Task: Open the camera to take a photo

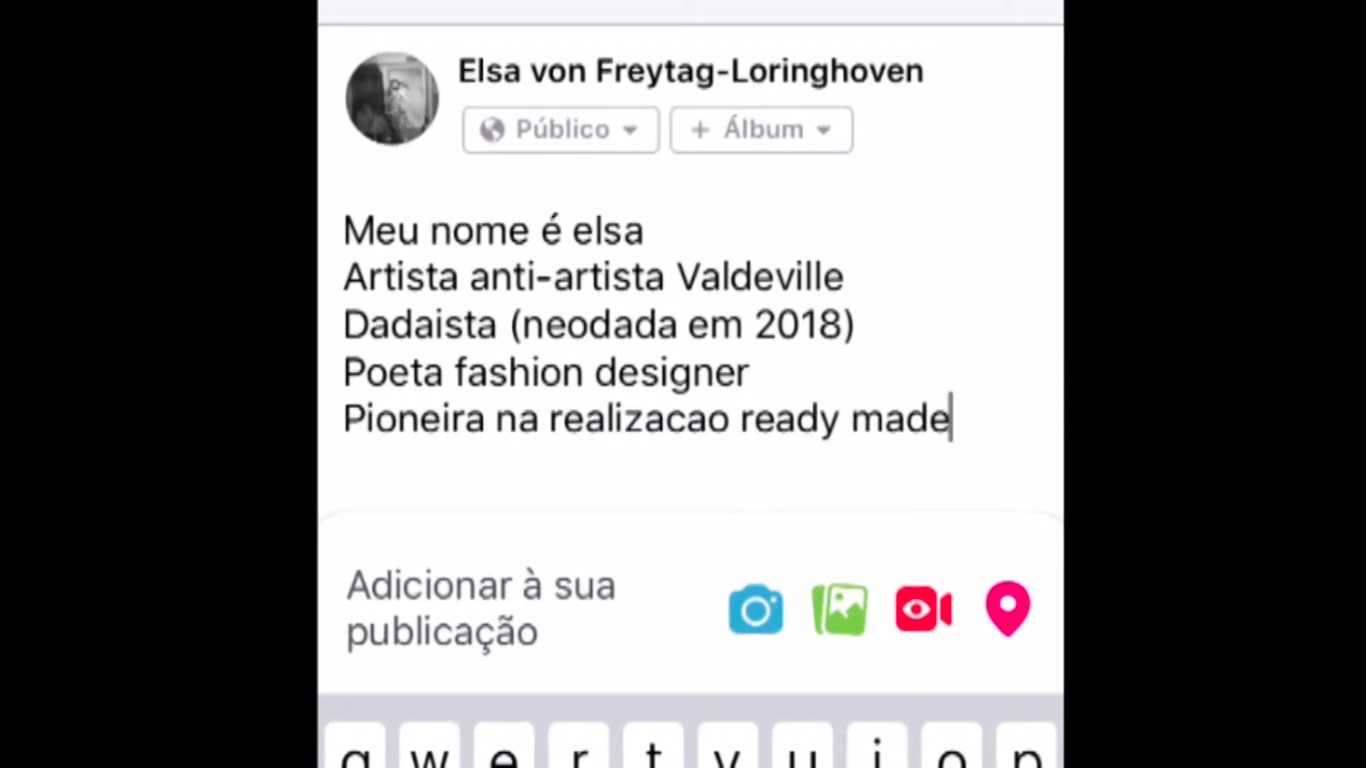Action: [x=755, y=609]
